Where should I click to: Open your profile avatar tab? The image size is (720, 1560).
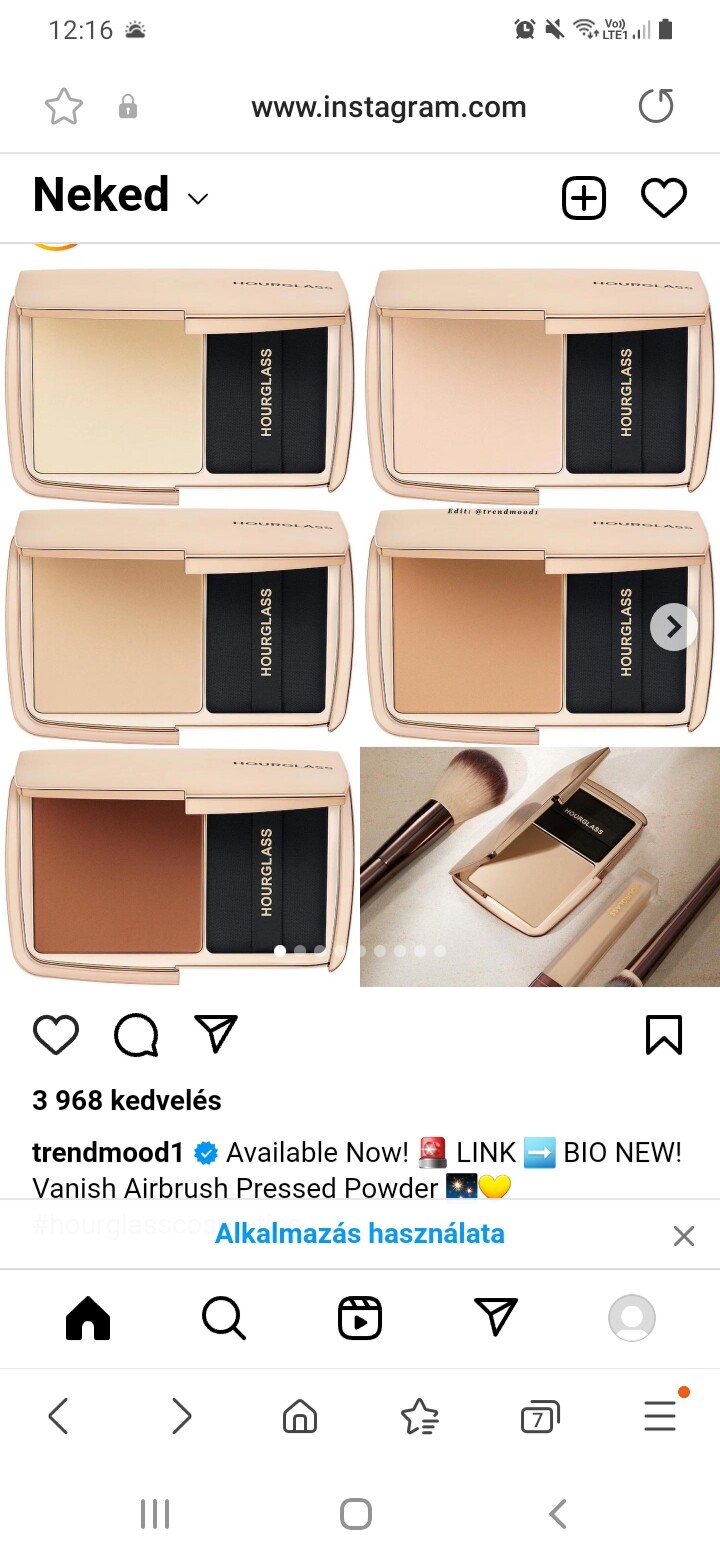(x=632, y=1318)
